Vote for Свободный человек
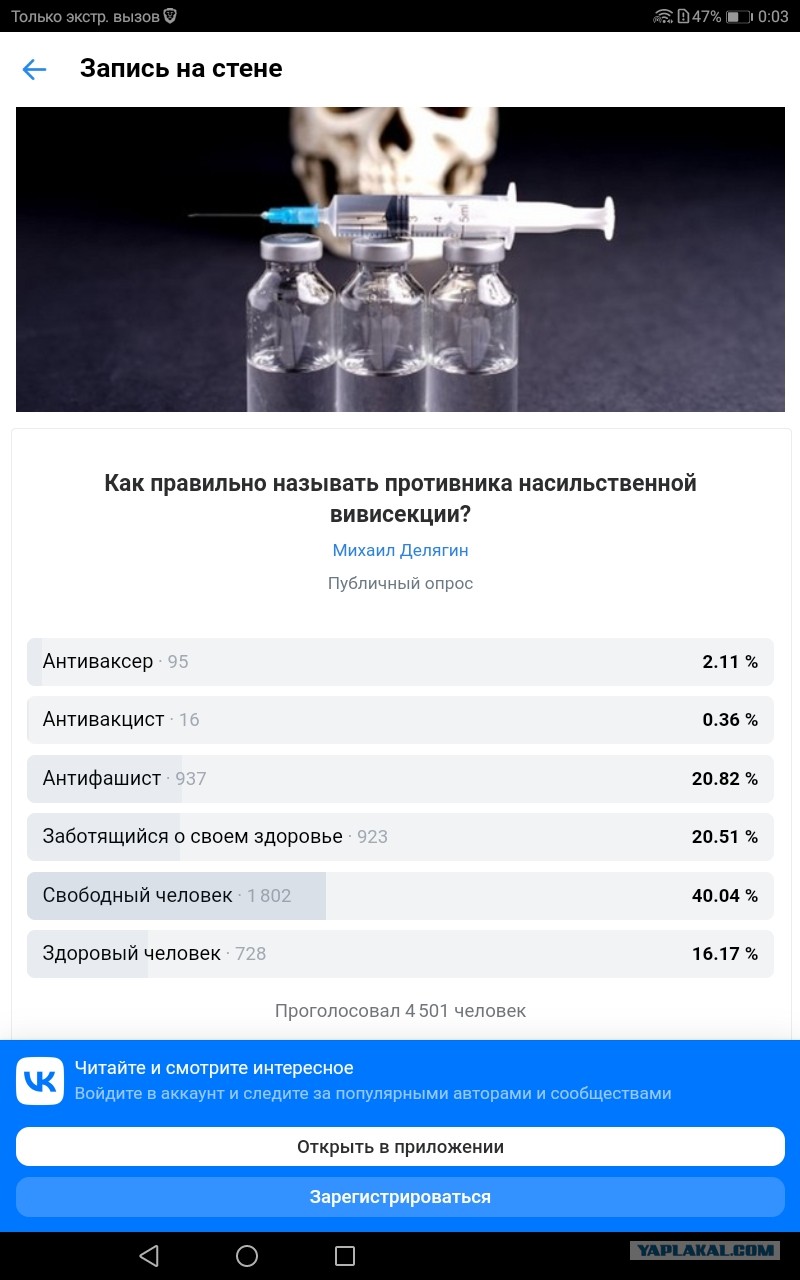This screenshot has height=1280, width=800. click(x=400, y=896)
